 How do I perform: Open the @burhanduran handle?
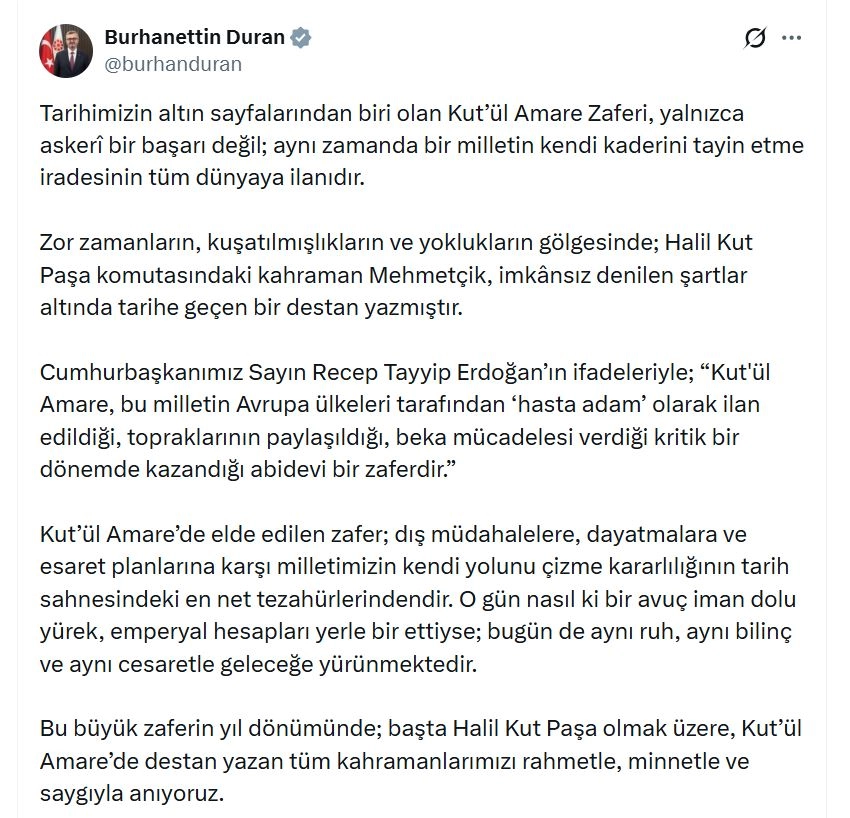[173, 63]
